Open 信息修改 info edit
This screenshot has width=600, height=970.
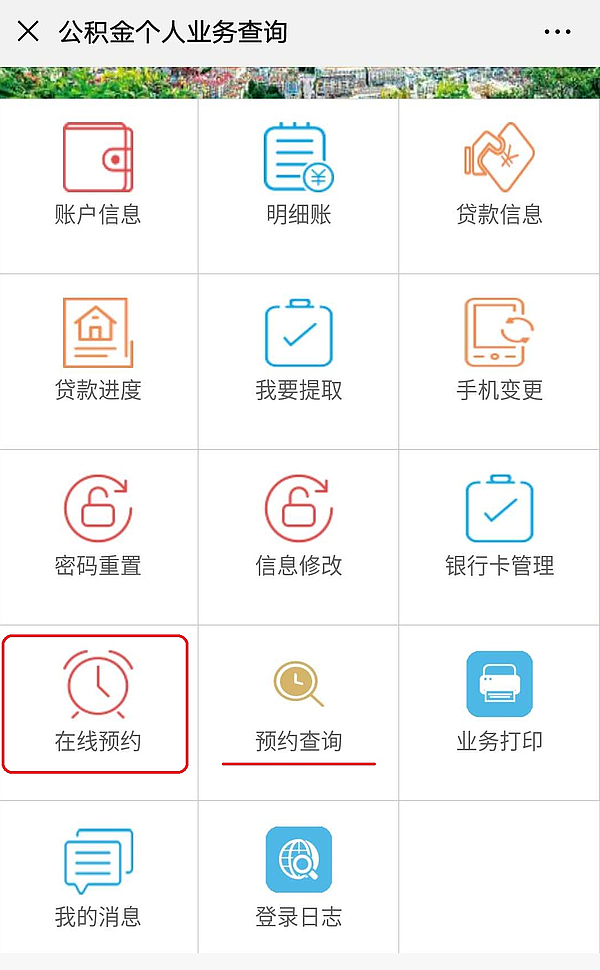click(298, 537)
